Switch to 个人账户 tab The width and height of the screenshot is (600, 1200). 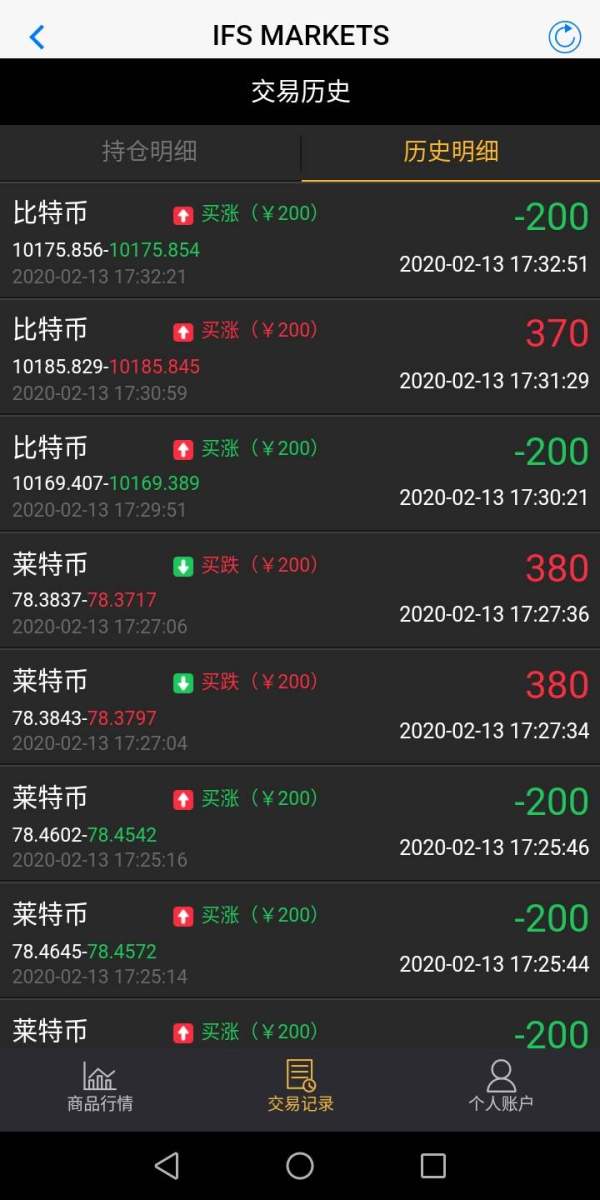(500, 1088)
